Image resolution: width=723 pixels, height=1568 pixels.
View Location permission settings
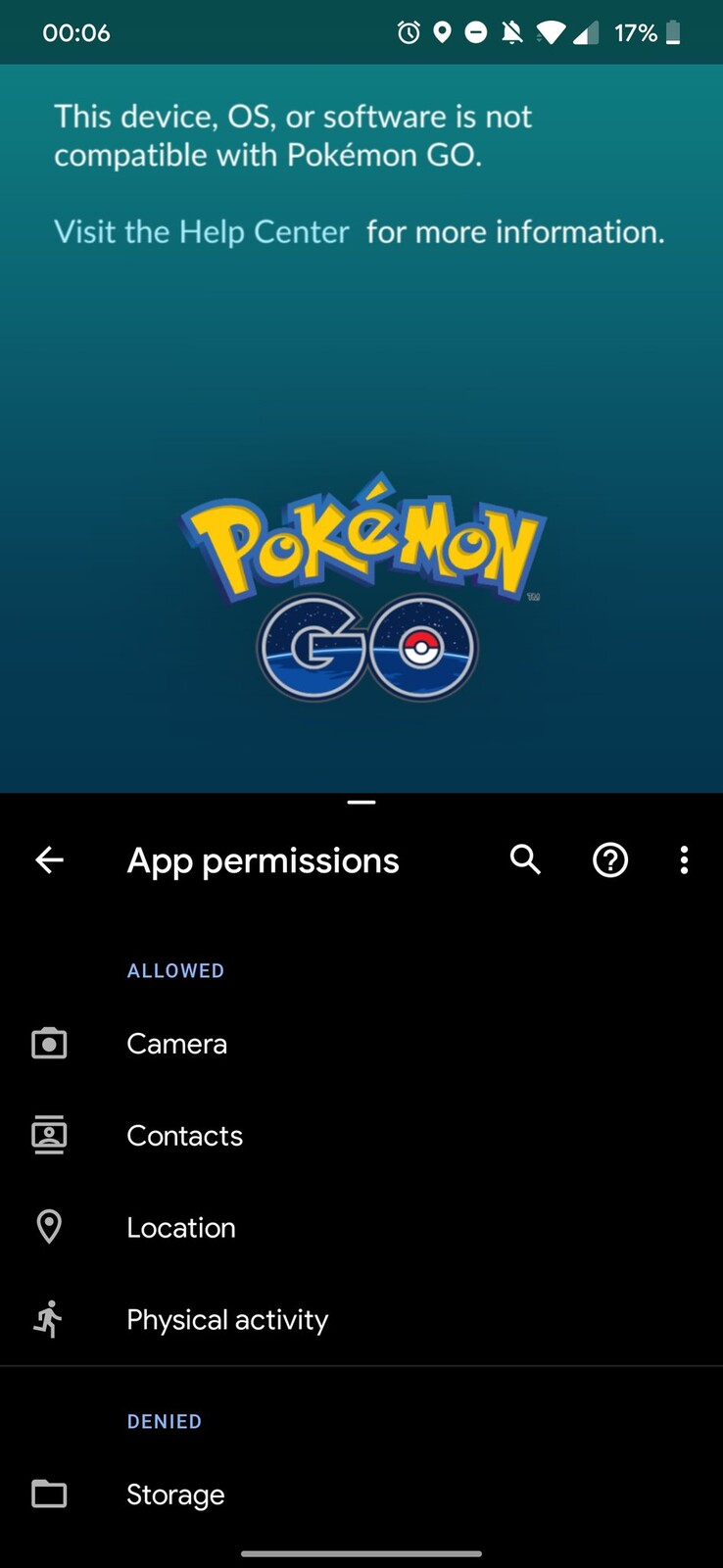point(361,1228)
